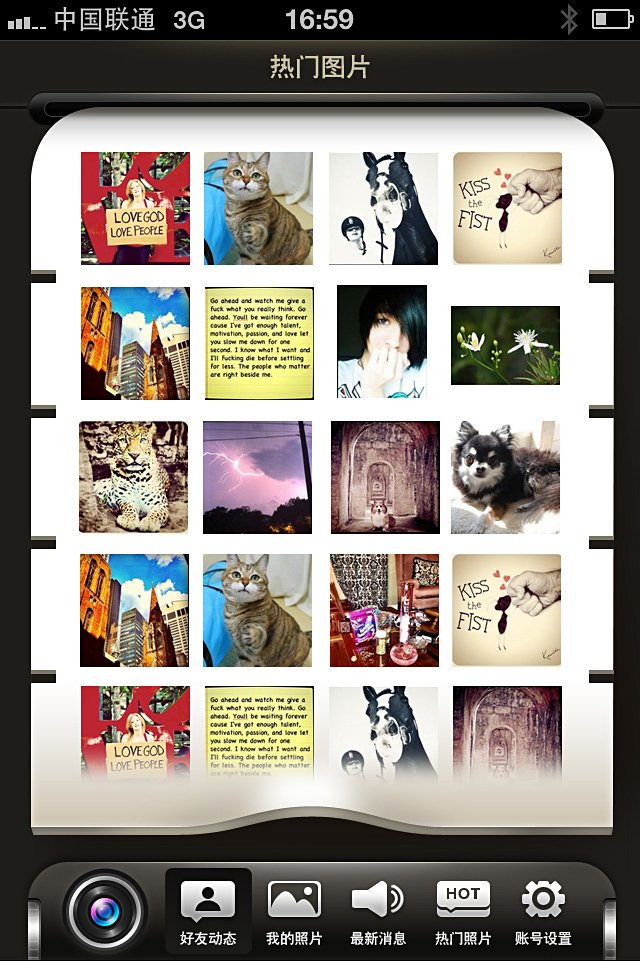Open the 最新消息 tab

[378, 910]
